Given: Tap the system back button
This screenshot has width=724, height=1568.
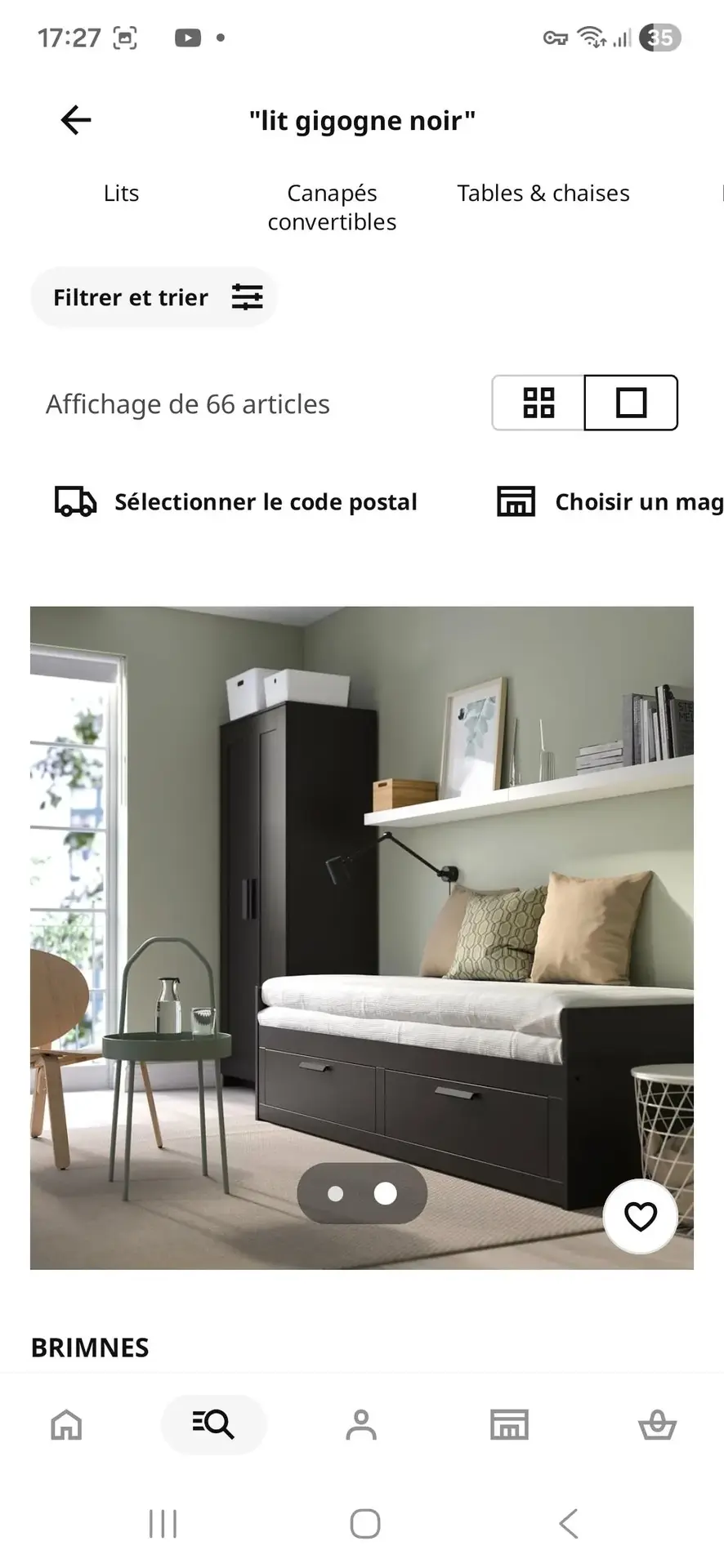Looking at the screenshot, I should coord(568,1523).
